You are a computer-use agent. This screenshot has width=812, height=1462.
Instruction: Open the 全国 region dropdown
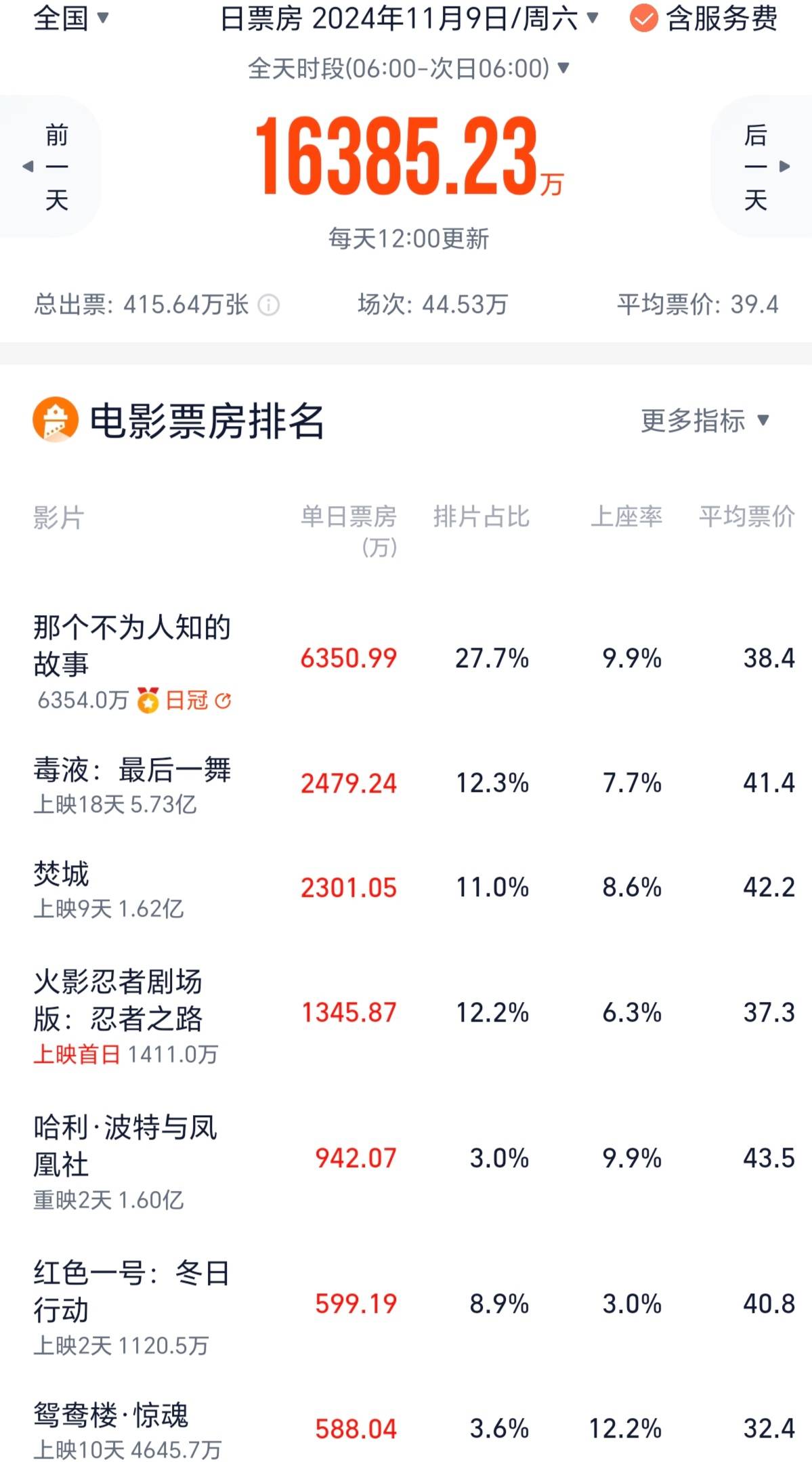pos(70,18)
